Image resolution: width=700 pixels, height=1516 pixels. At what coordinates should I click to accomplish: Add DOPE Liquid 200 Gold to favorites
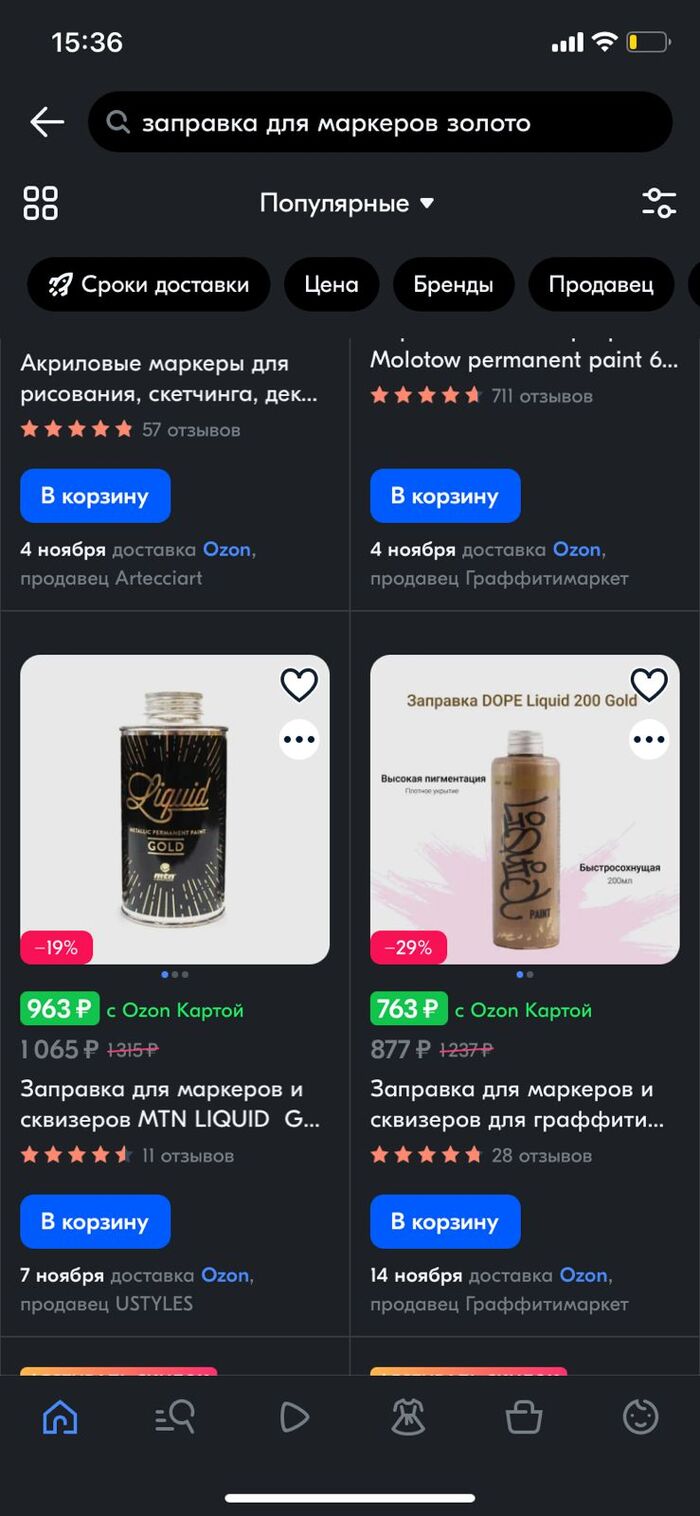click(649, 685)
